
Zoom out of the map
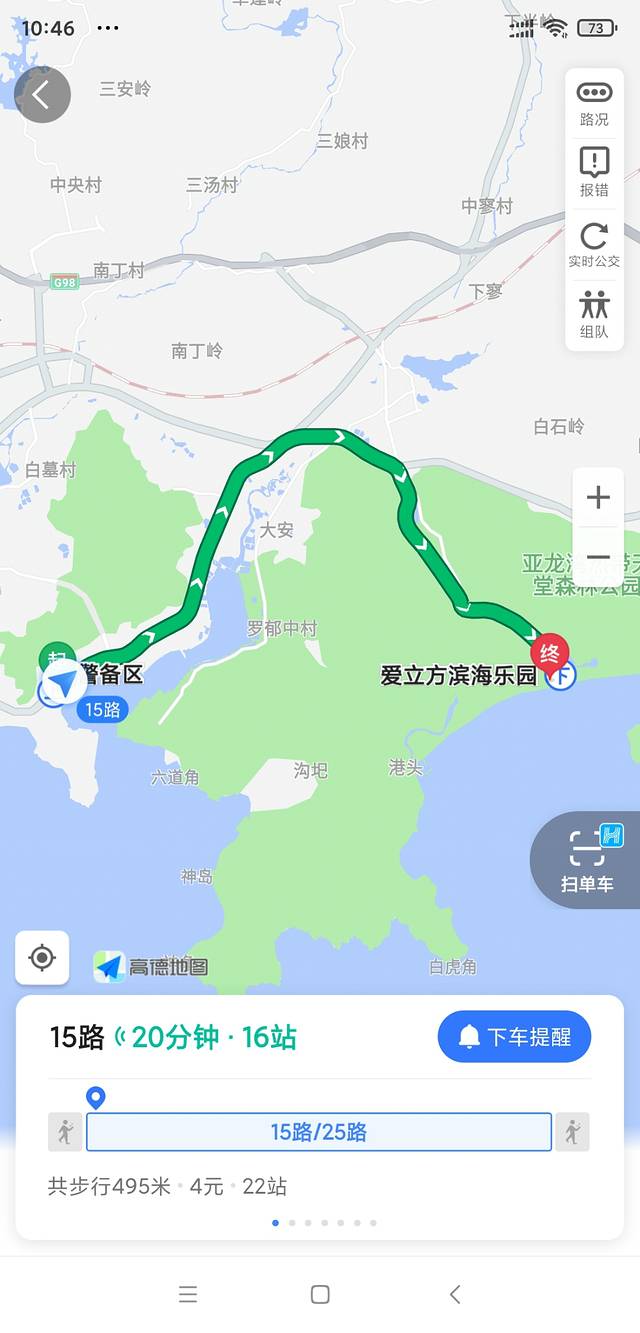[598, 557]
